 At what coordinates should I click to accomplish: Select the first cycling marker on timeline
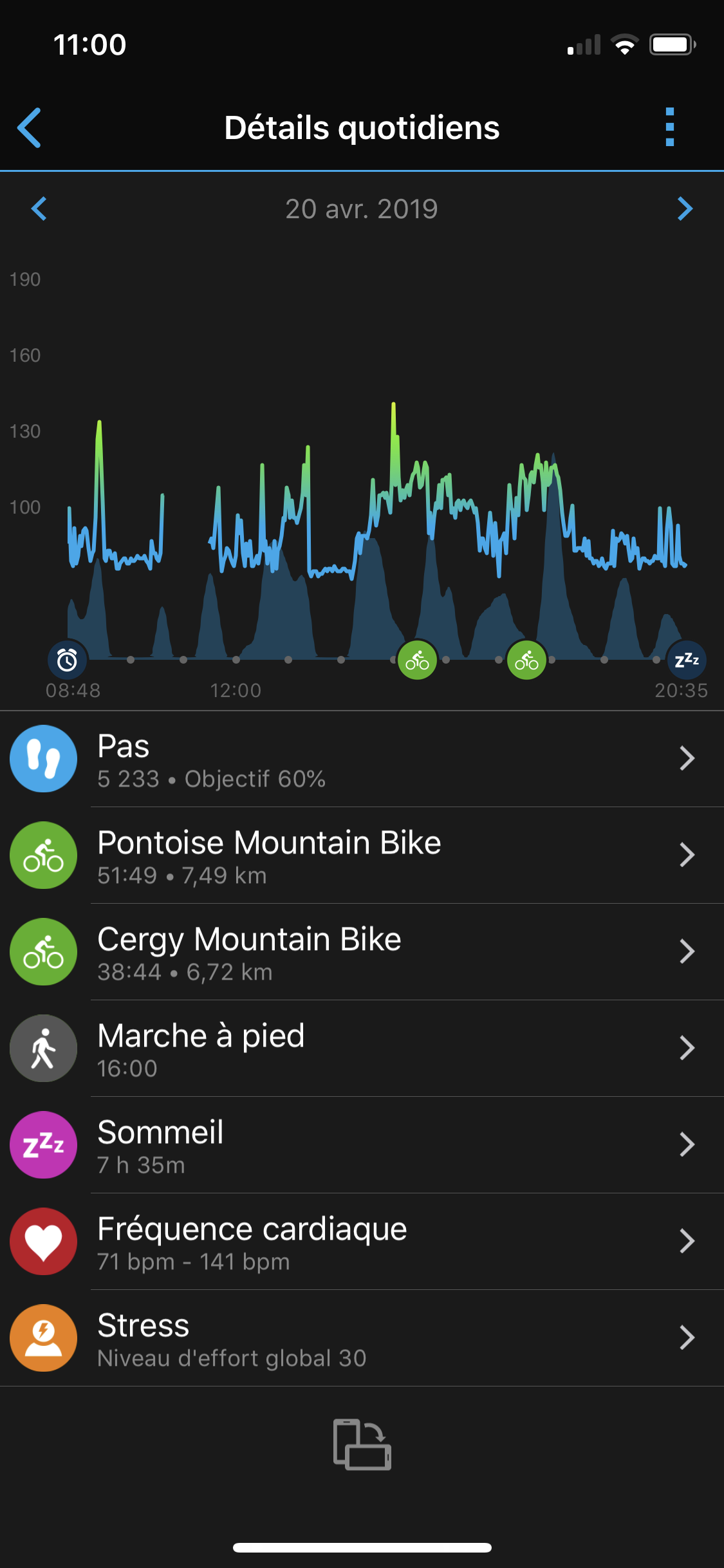coord(417,660)
